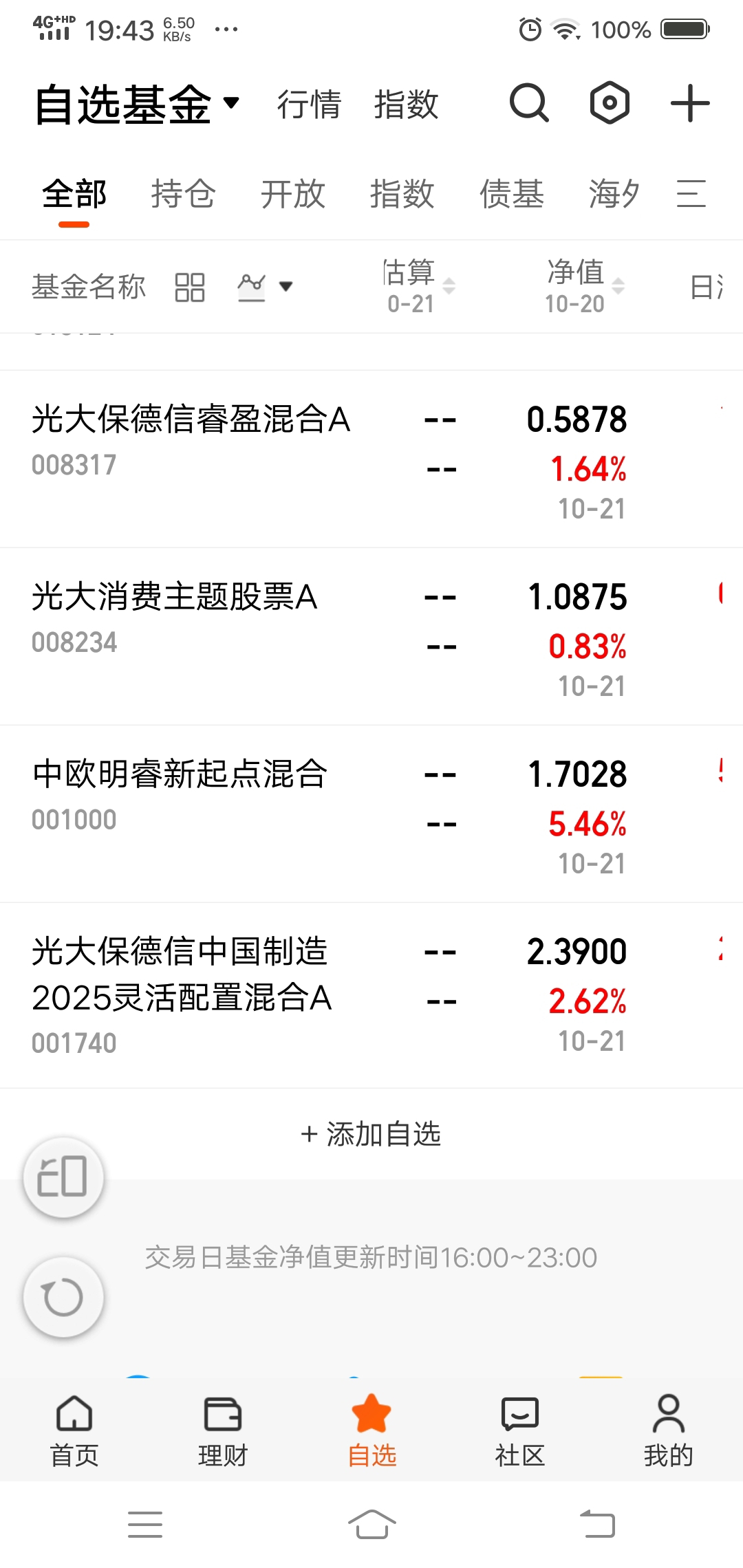Toggle the grid view icon beside 基金名称
Image resolution: width=743 pixels, height=1568 pixels.
pos(190,287)
